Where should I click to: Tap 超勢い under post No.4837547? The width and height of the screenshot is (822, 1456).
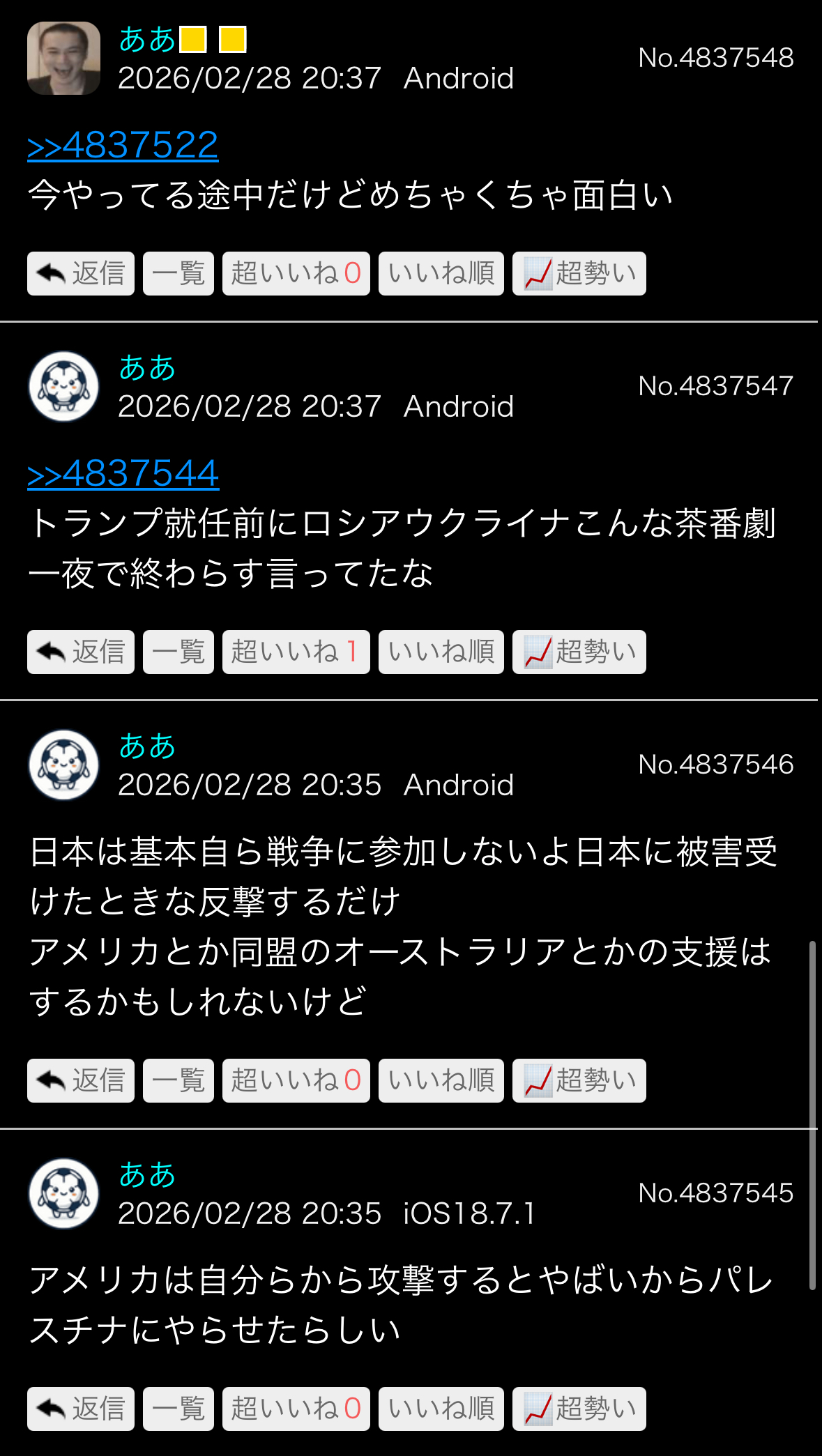click(579, 652)
